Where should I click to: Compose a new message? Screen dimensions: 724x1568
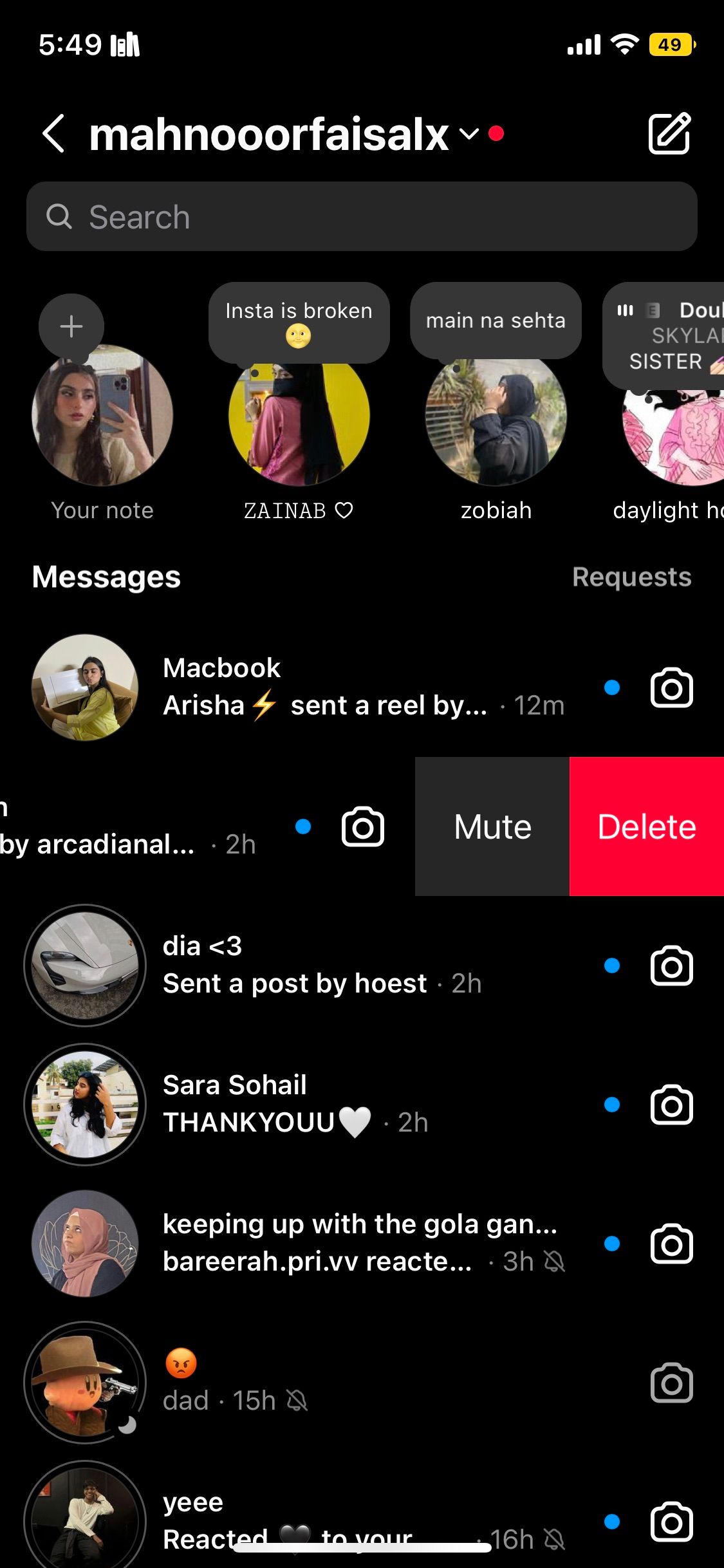(669, 134)
